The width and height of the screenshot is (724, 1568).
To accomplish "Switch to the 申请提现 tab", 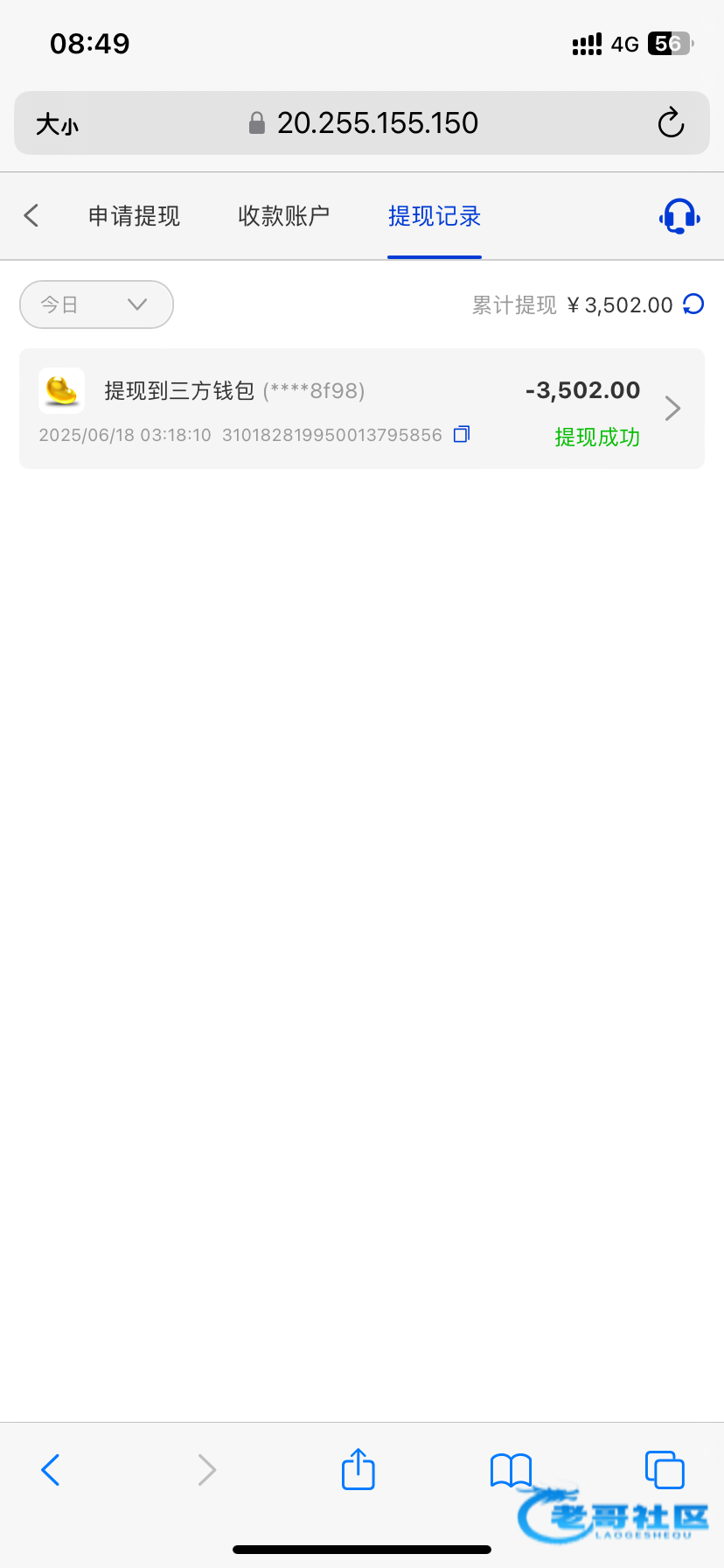I will pos(134,216).
